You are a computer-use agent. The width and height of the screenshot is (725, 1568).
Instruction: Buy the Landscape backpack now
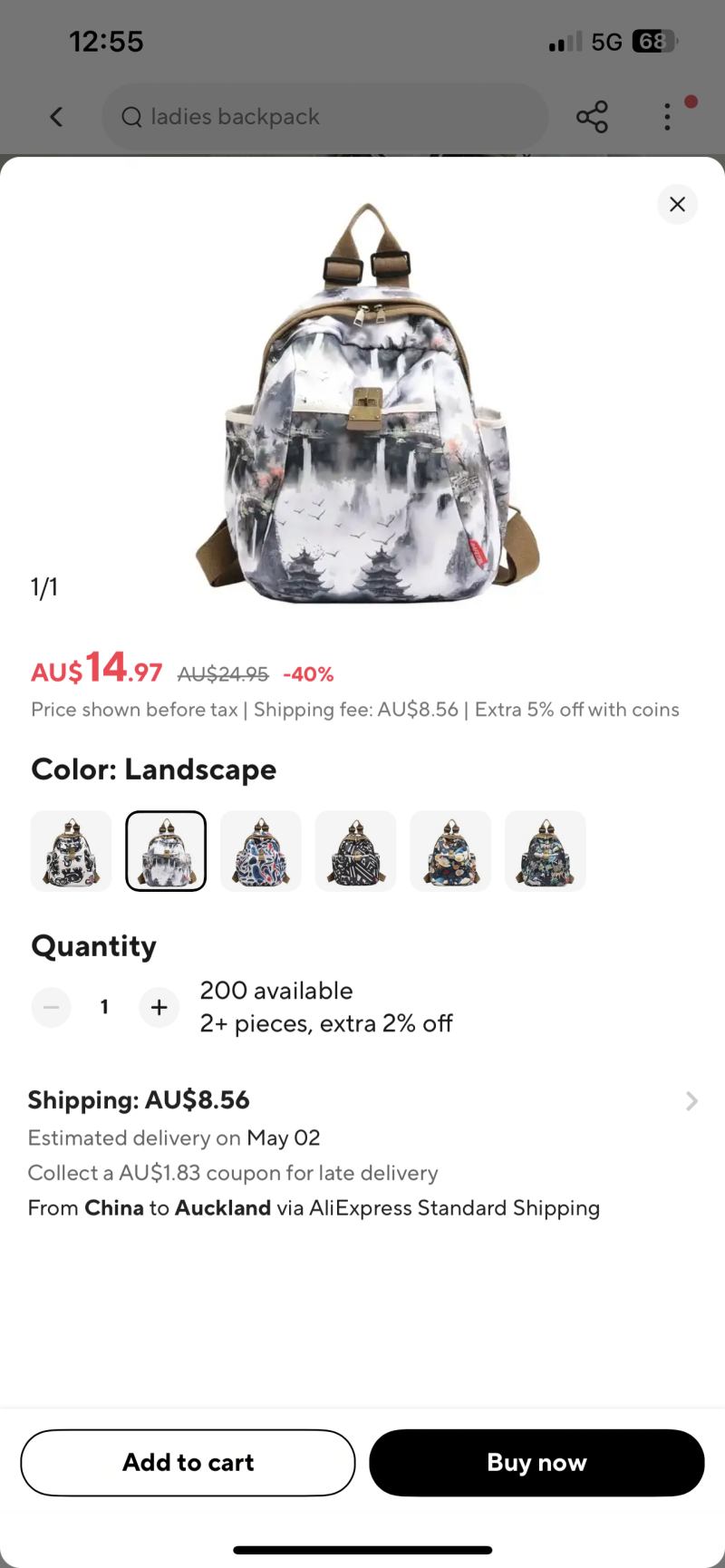click(x=536, y=1462)
